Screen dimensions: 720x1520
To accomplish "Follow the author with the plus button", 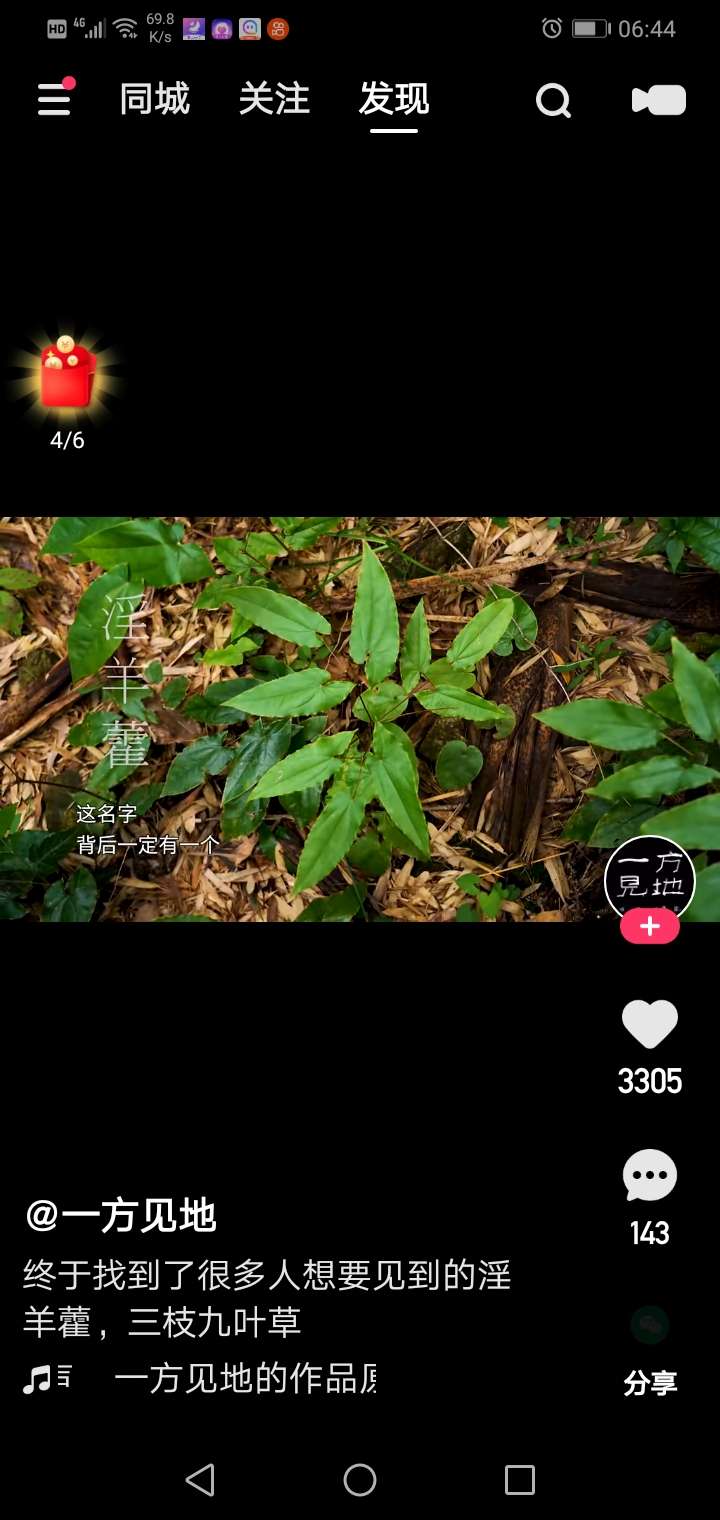I will (x=649, y=927).
